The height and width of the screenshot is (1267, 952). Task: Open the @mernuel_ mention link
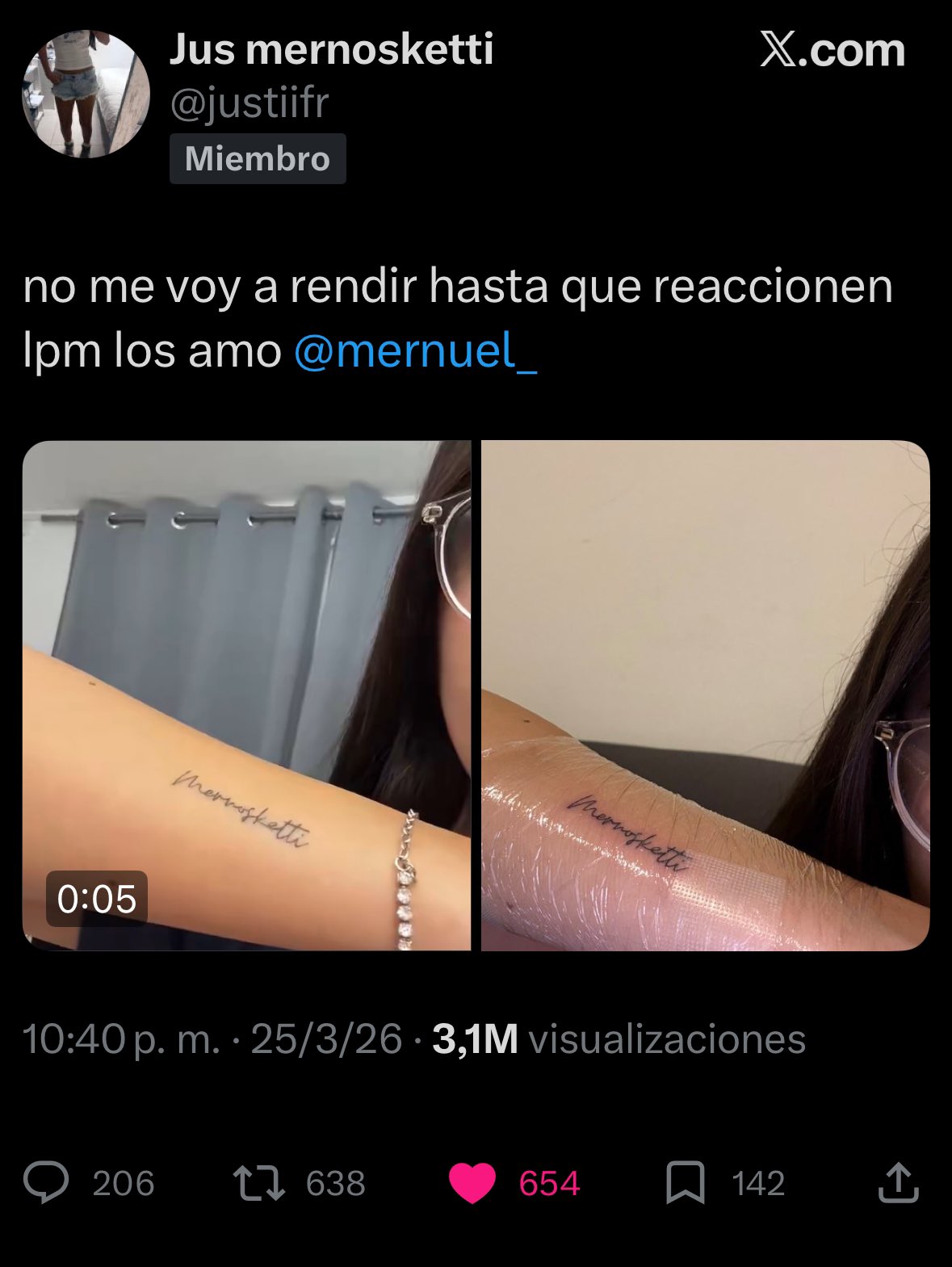pyautogui.click(x=415, y=351)
